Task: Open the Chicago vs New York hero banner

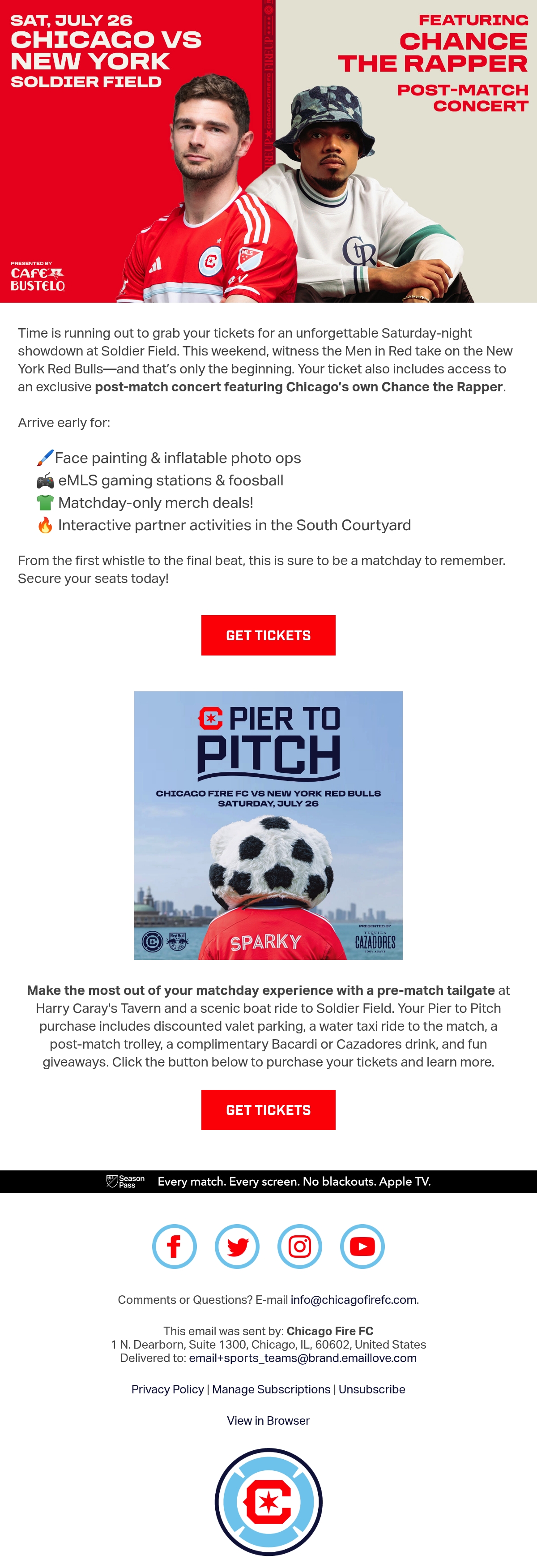Action: point(268,151)
